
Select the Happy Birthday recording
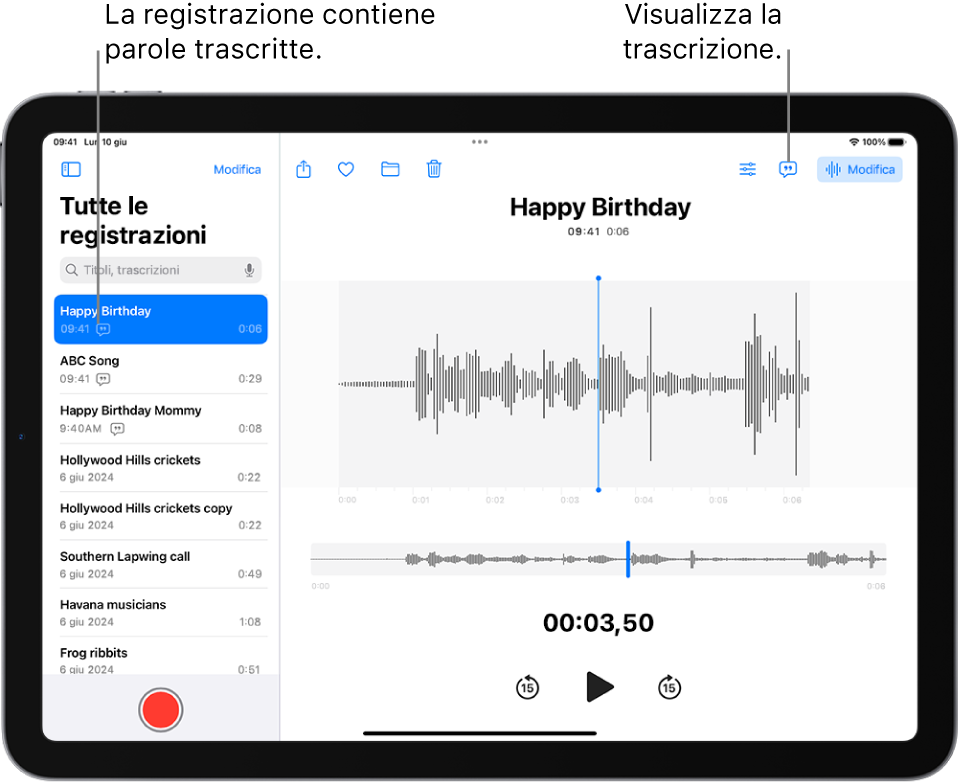160,319
